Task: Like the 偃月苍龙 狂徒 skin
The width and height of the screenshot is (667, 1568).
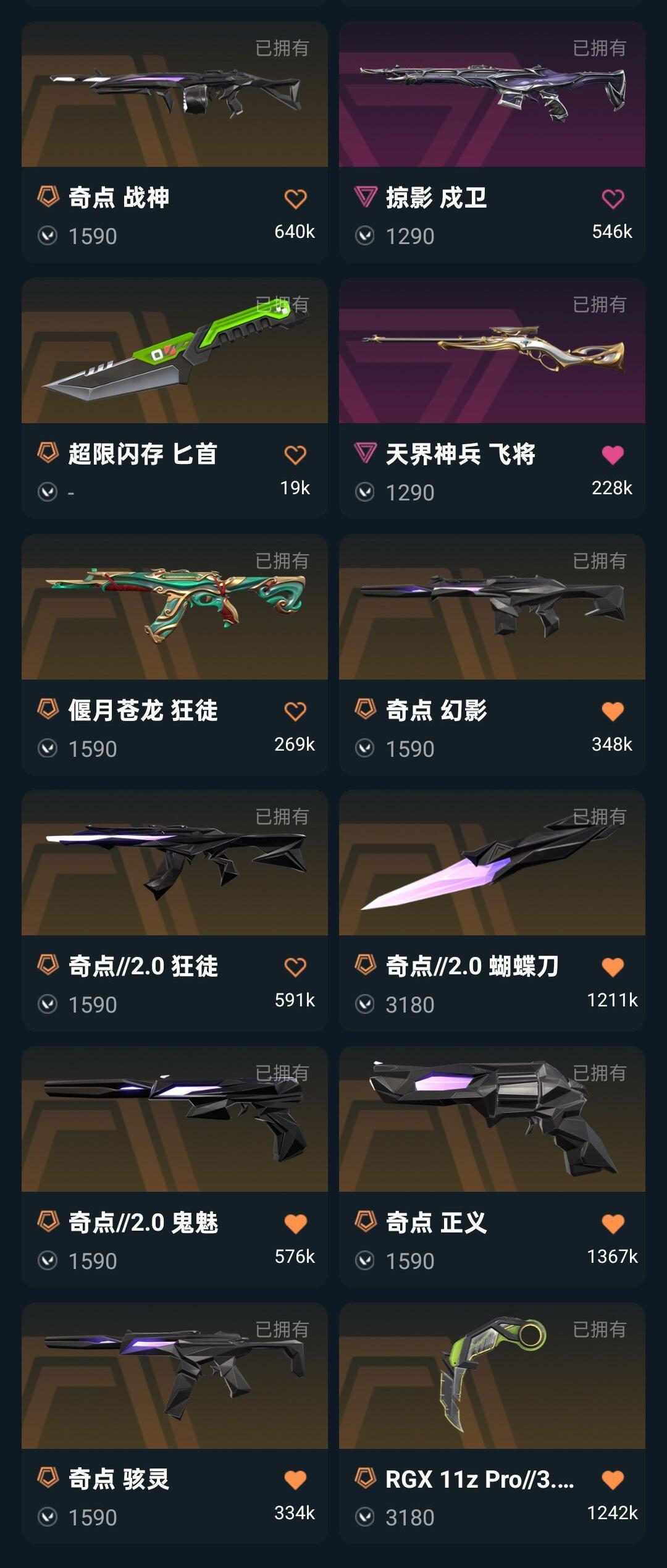Action: click(x=295, y=712)
